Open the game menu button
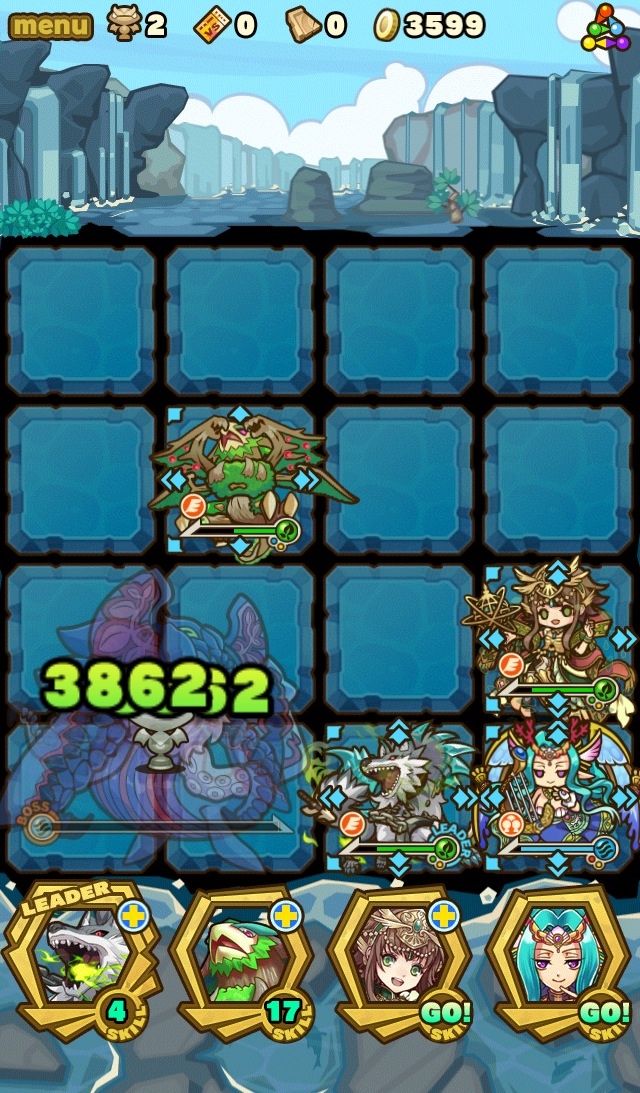The image size is (640, 1093). [x=50, y=25]
